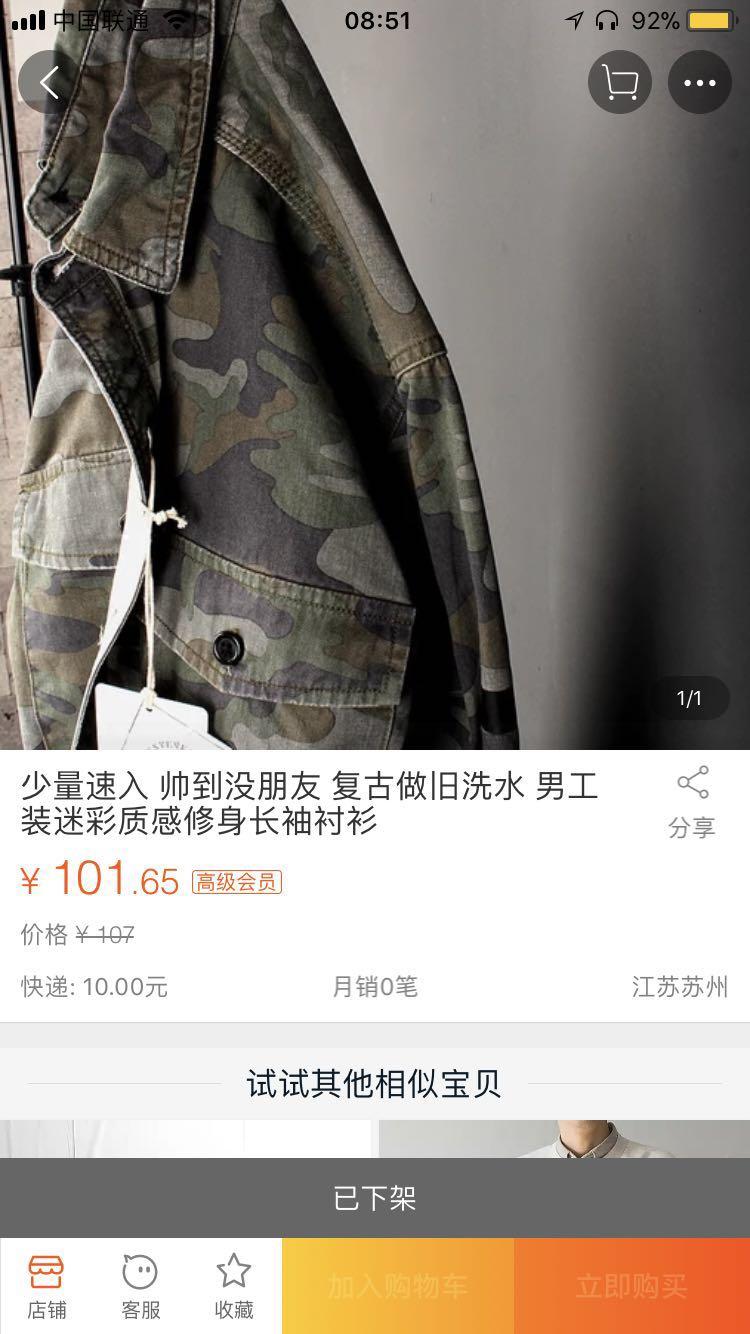Open the three-dot overflow menu

tap(700, 82)
